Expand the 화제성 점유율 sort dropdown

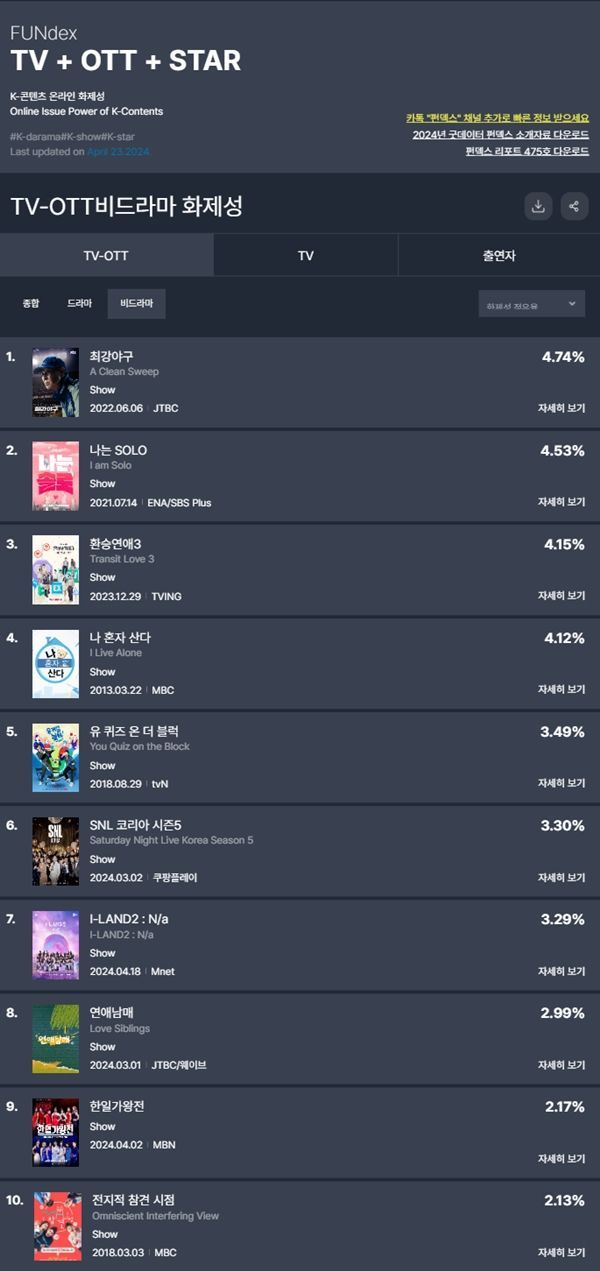(531, 304)
